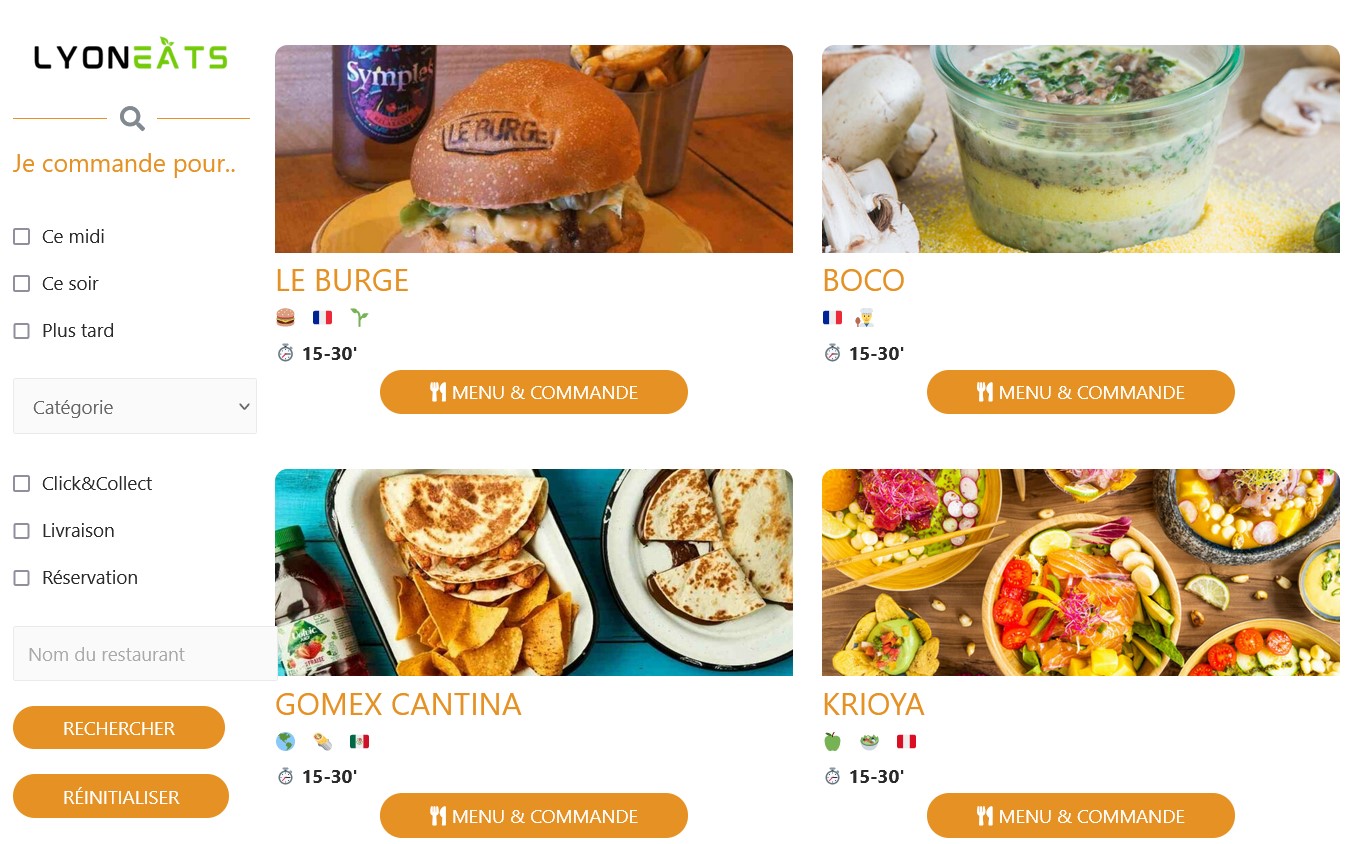Tick the Livraison checkbox
This screenshot has width=1358, height=844.
[x=21, y=531]
